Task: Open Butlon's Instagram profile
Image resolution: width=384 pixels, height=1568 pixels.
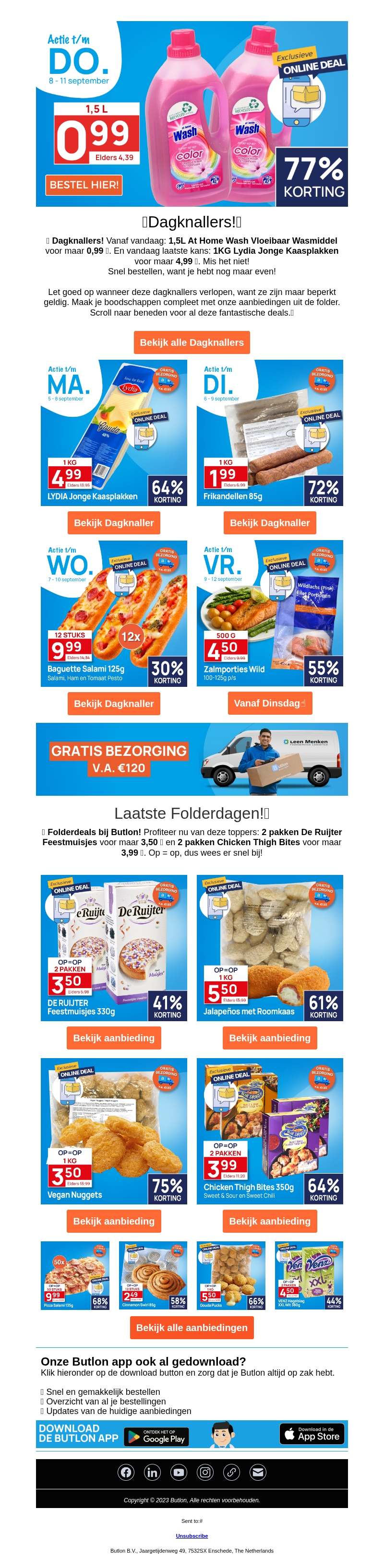Action: pos(205,1472)
